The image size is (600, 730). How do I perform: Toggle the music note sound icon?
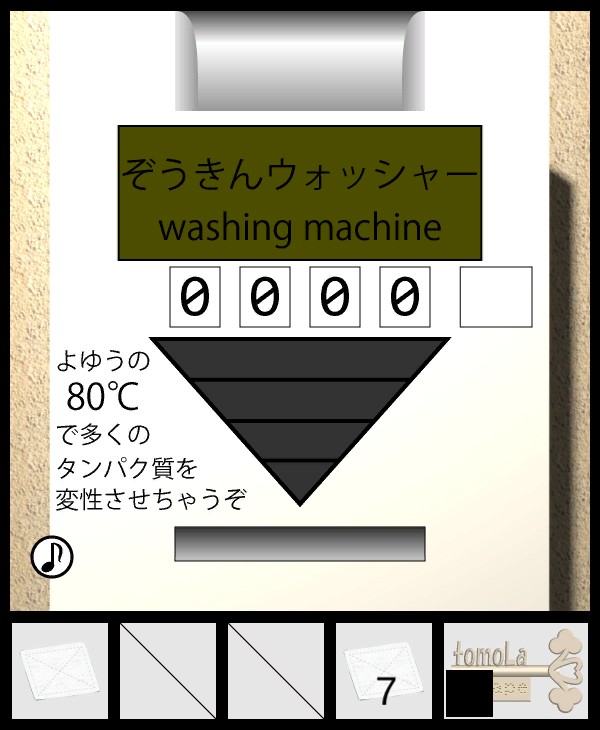(x=52, y=556)
